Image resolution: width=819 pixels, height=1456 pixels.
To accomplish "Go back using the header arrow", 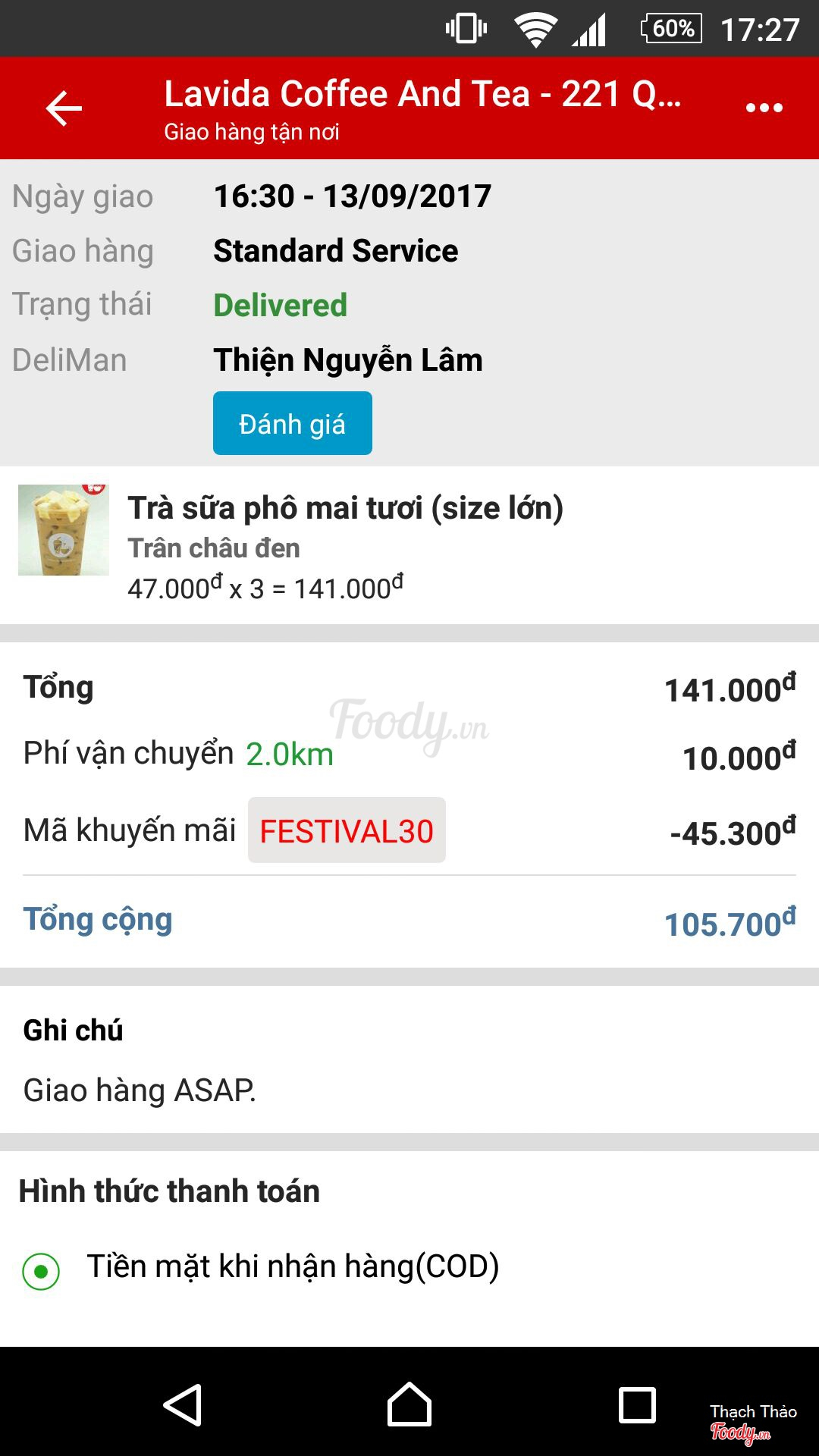I will click(64, 108).
